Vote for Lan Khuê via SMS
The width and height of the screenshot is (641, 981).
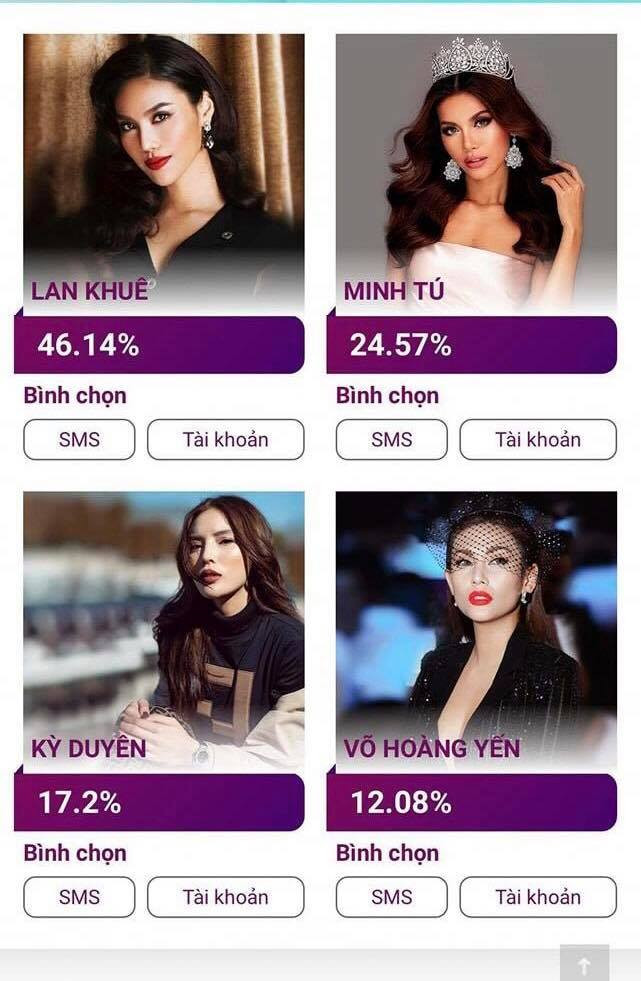(x=79, y=439)
